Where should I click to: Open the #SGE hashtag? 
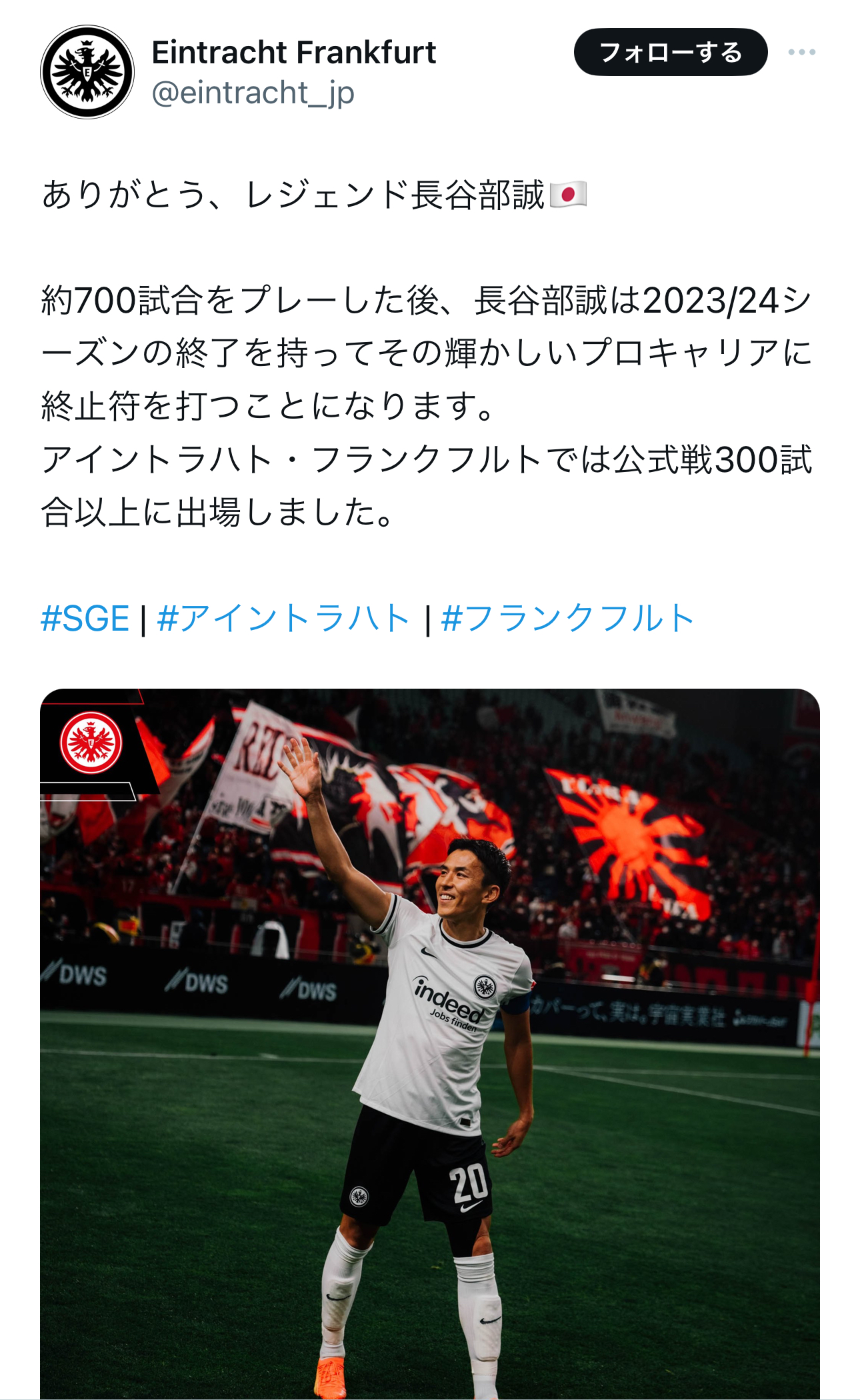coord(85,618)
